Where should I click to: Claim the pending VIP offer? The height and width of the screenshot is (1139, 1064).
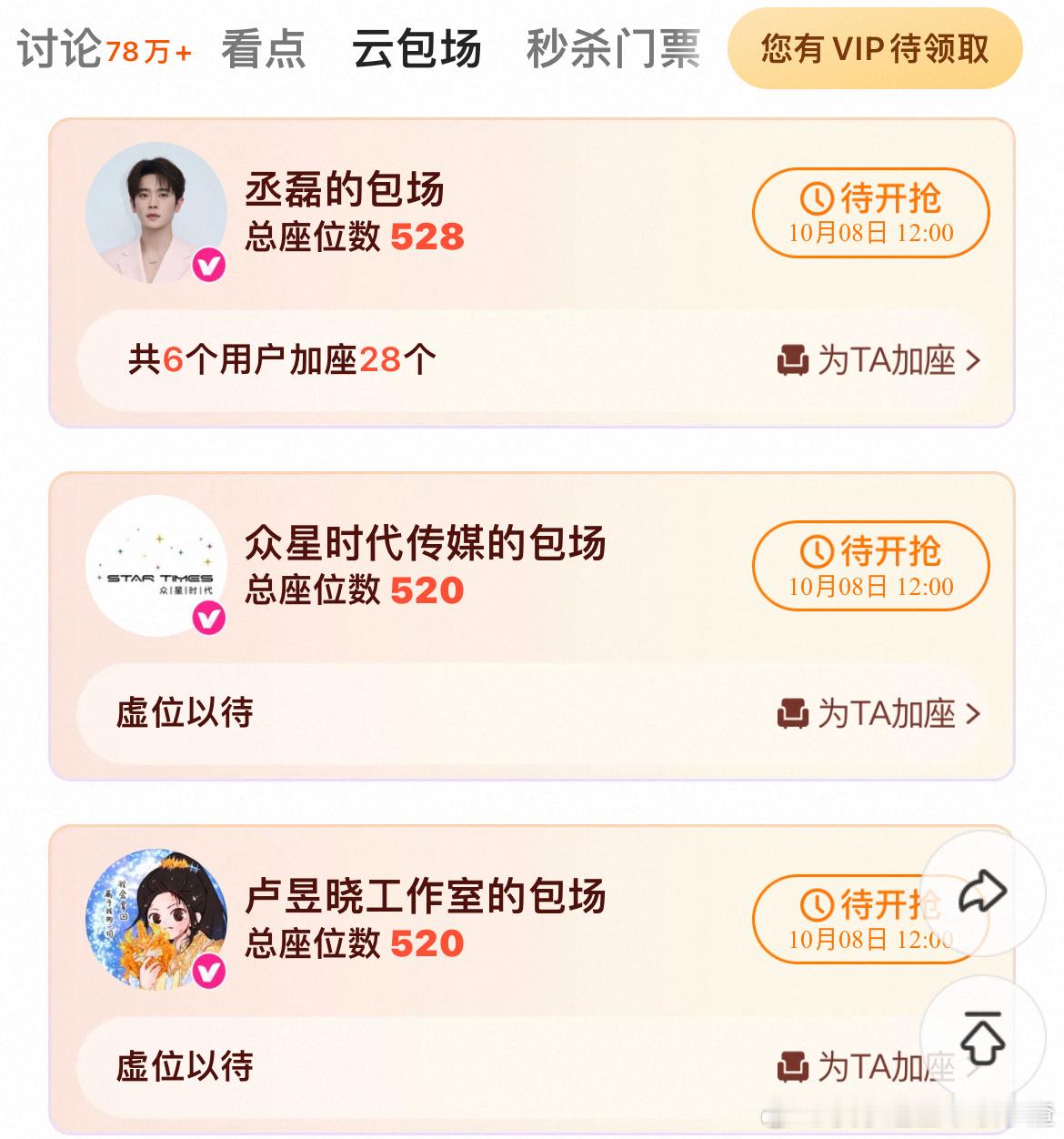(874, 49)
